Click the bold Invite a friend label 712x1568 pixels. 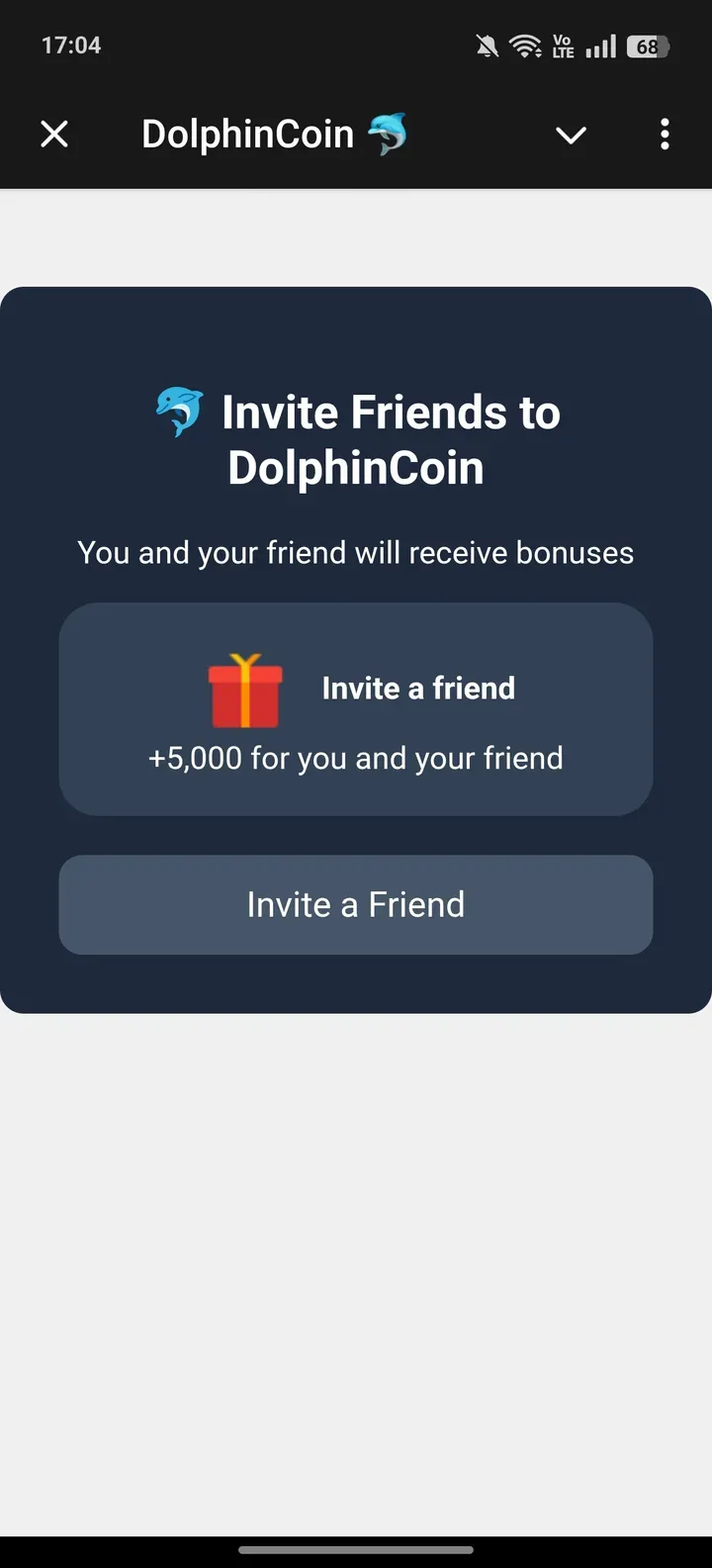pos(418,688)
